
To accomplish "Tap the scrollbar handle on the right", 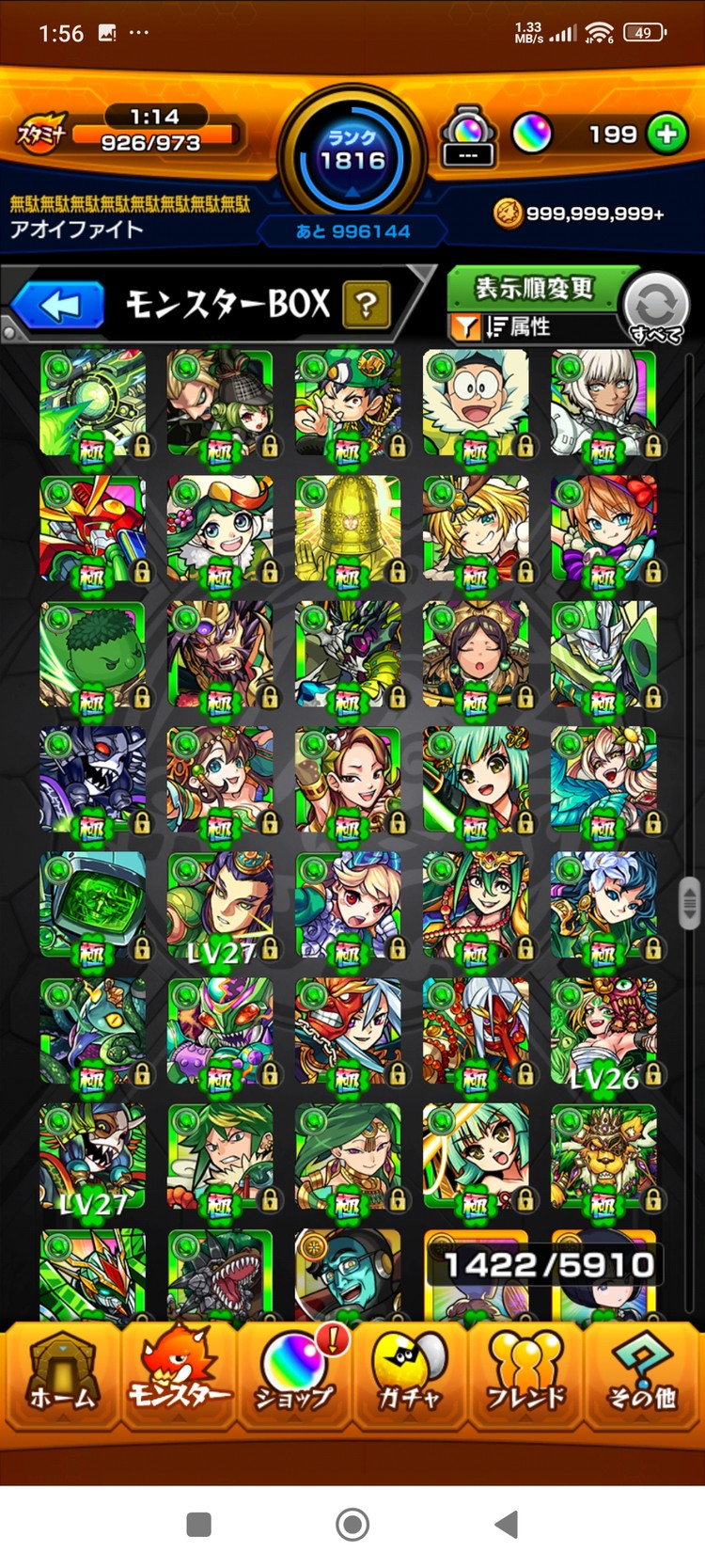I will point(689,903).
